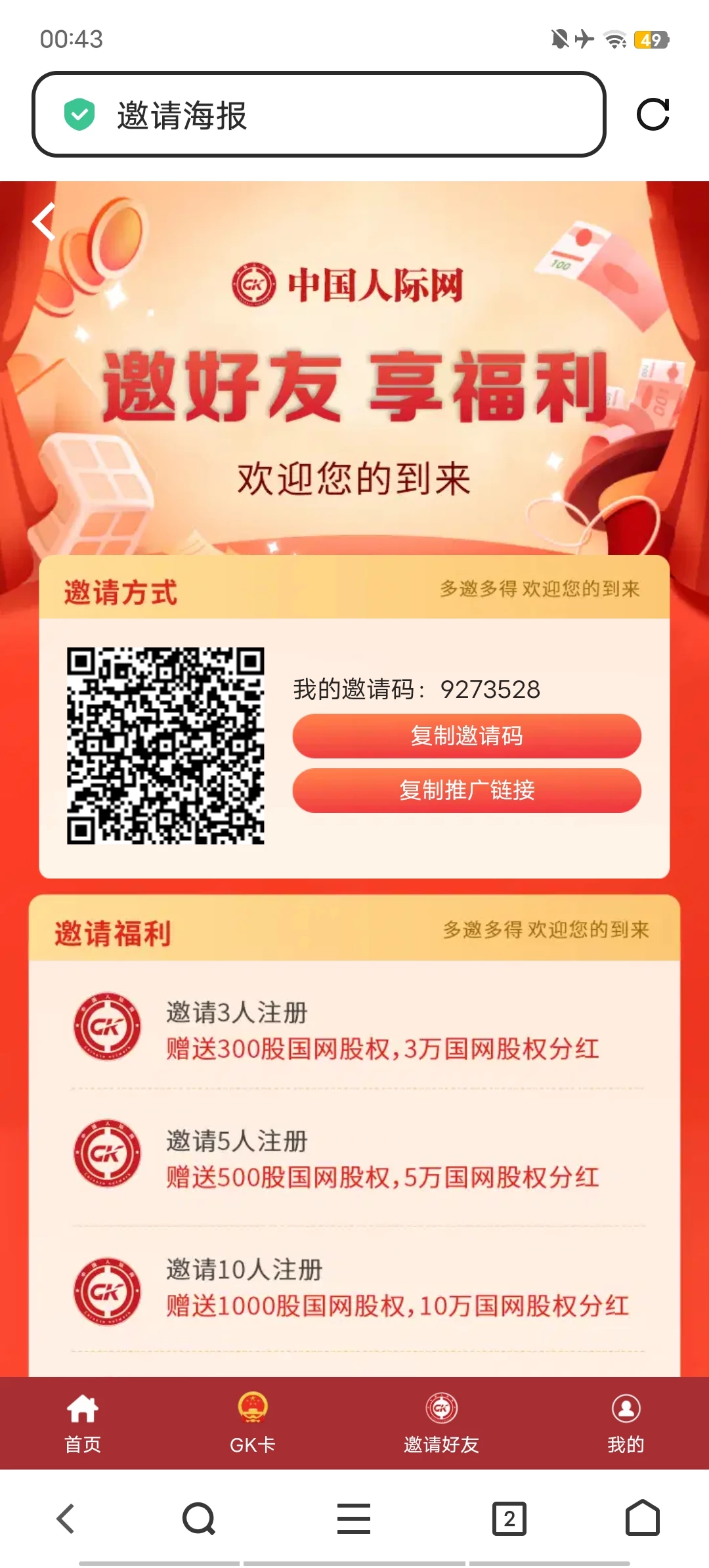709x1568 pixels.
Task: Reload the page with the refresh icon
Action: (x=653, y=115)
